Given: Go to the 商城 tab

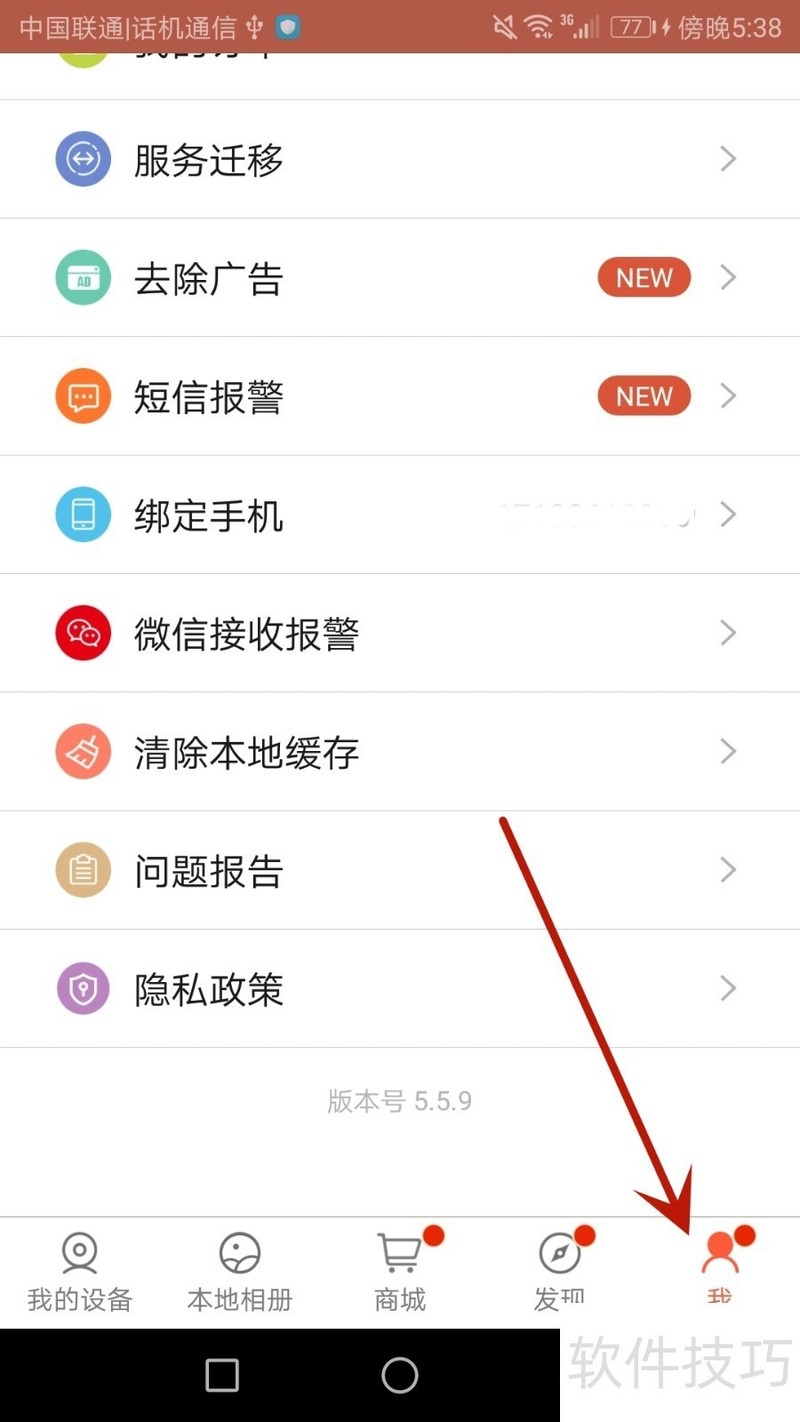Looking at the screenshot, I should click(400, 1272).
